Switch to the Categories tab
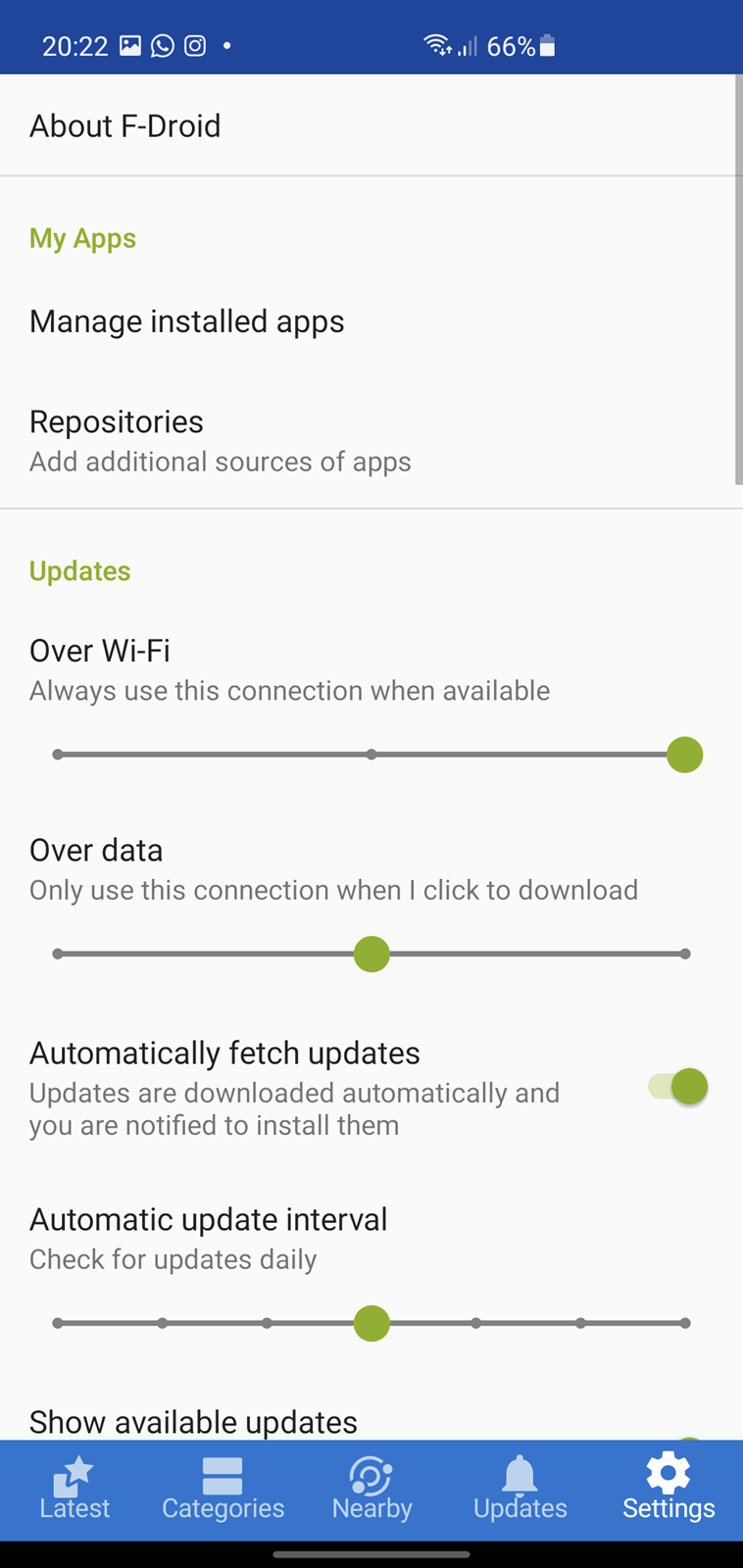Image resolution: width=743 pixels, height=1568 pixels. 223,1490
